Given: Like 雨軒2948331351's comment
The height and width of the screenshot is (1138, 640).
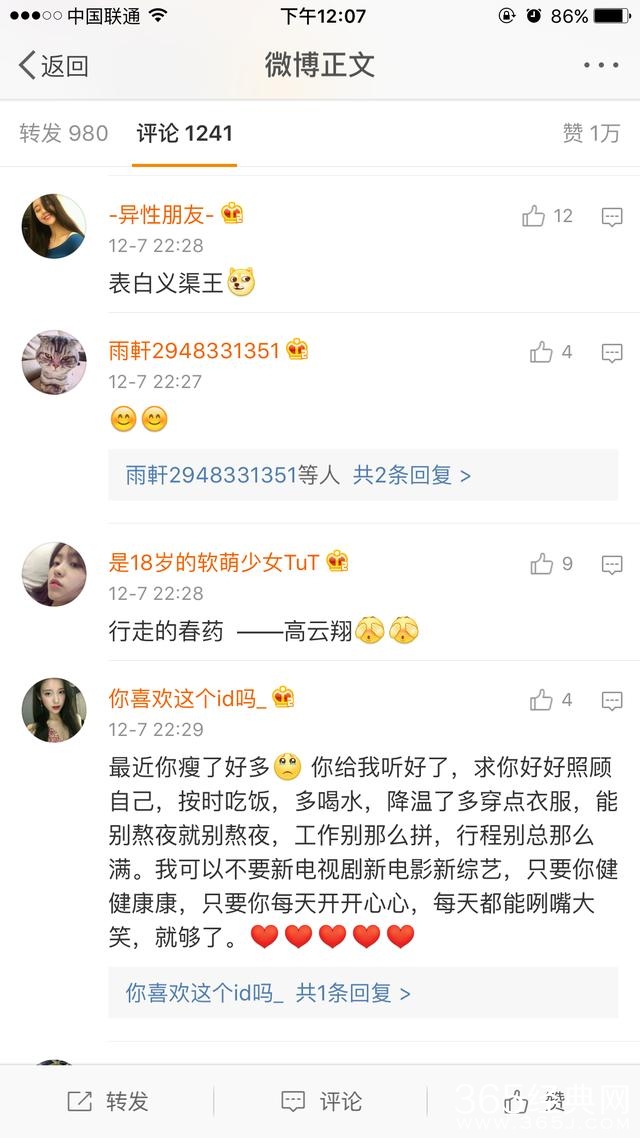Looking at the screenshot, I should pyautogui.click(x=542, y=352).
